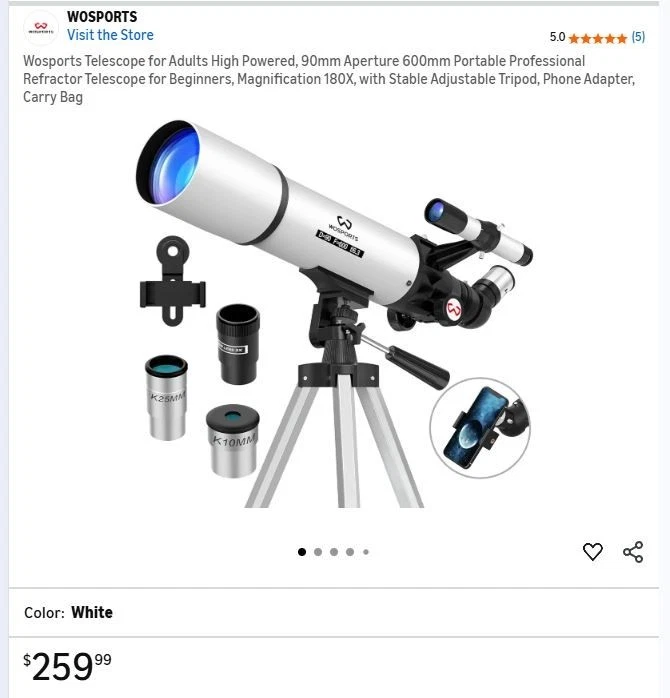Share this telescope product
The height and width of the screenshot is (698, 670).
click(x=633, y=551)
